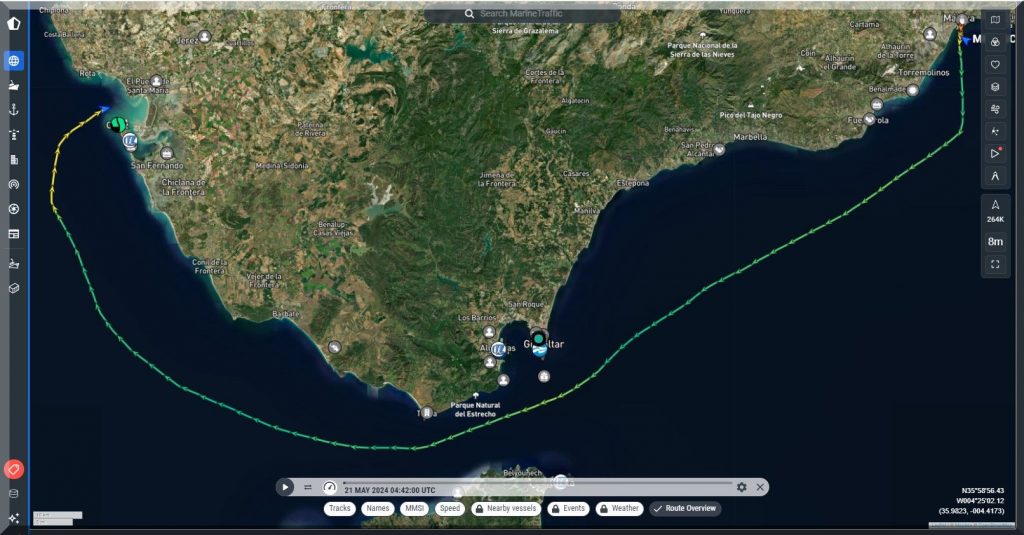Select the locked Nearby vessels chip
Viewport: 1024px width, 535px height.
[x=505, y=509]
